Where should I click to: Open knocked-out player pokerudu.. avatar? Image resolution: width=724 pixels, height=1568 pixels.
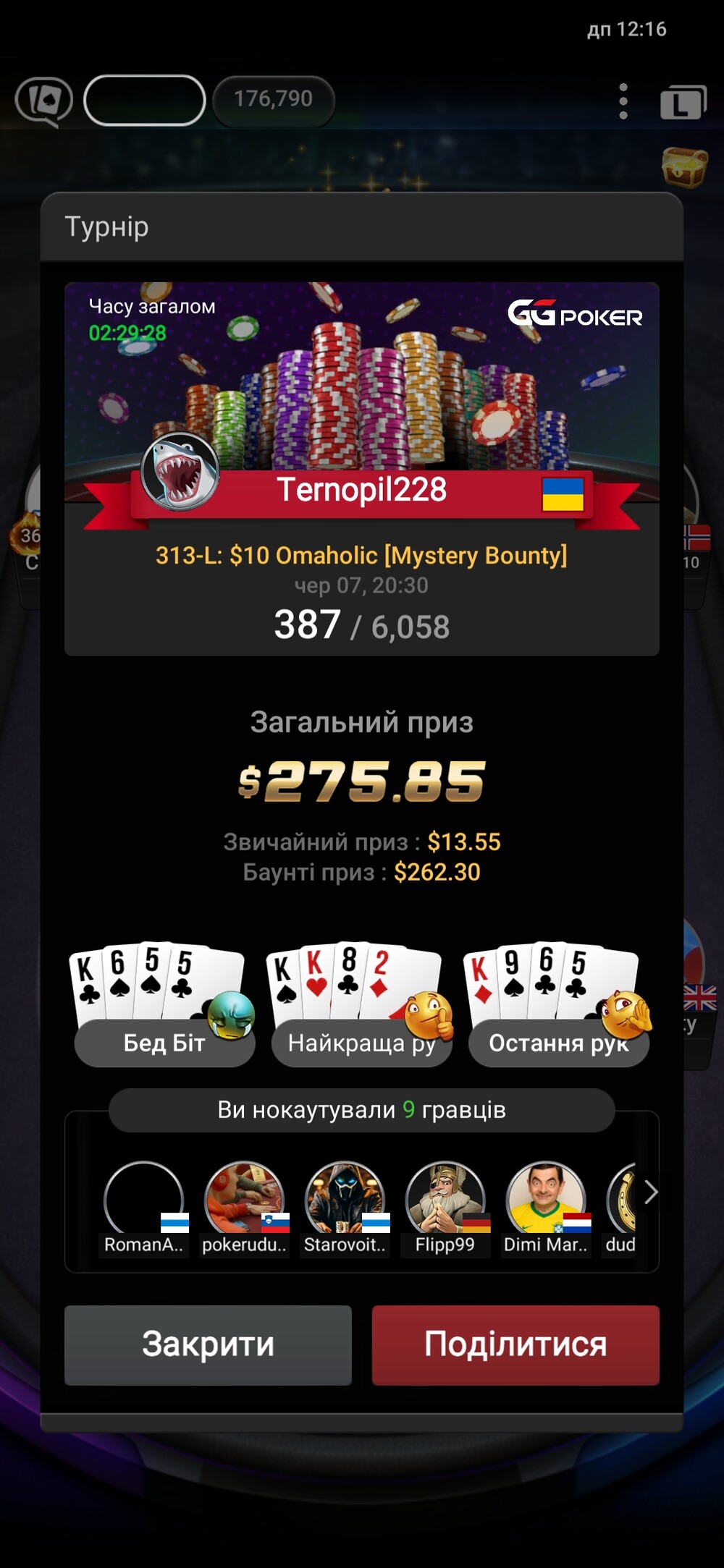pyautogui.click(x=244, y=1199)
